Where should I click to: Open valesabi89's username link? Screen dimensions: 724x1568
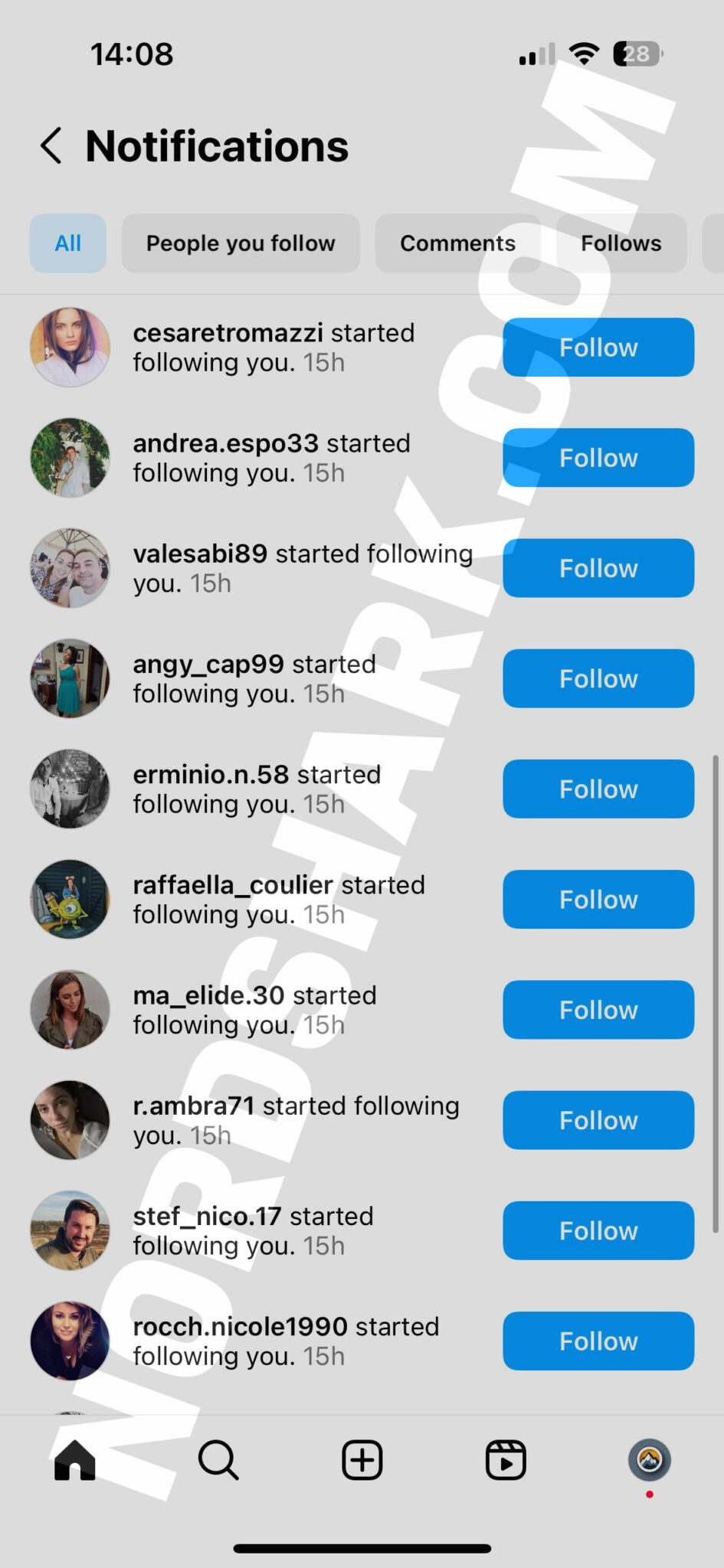[198, 553]
